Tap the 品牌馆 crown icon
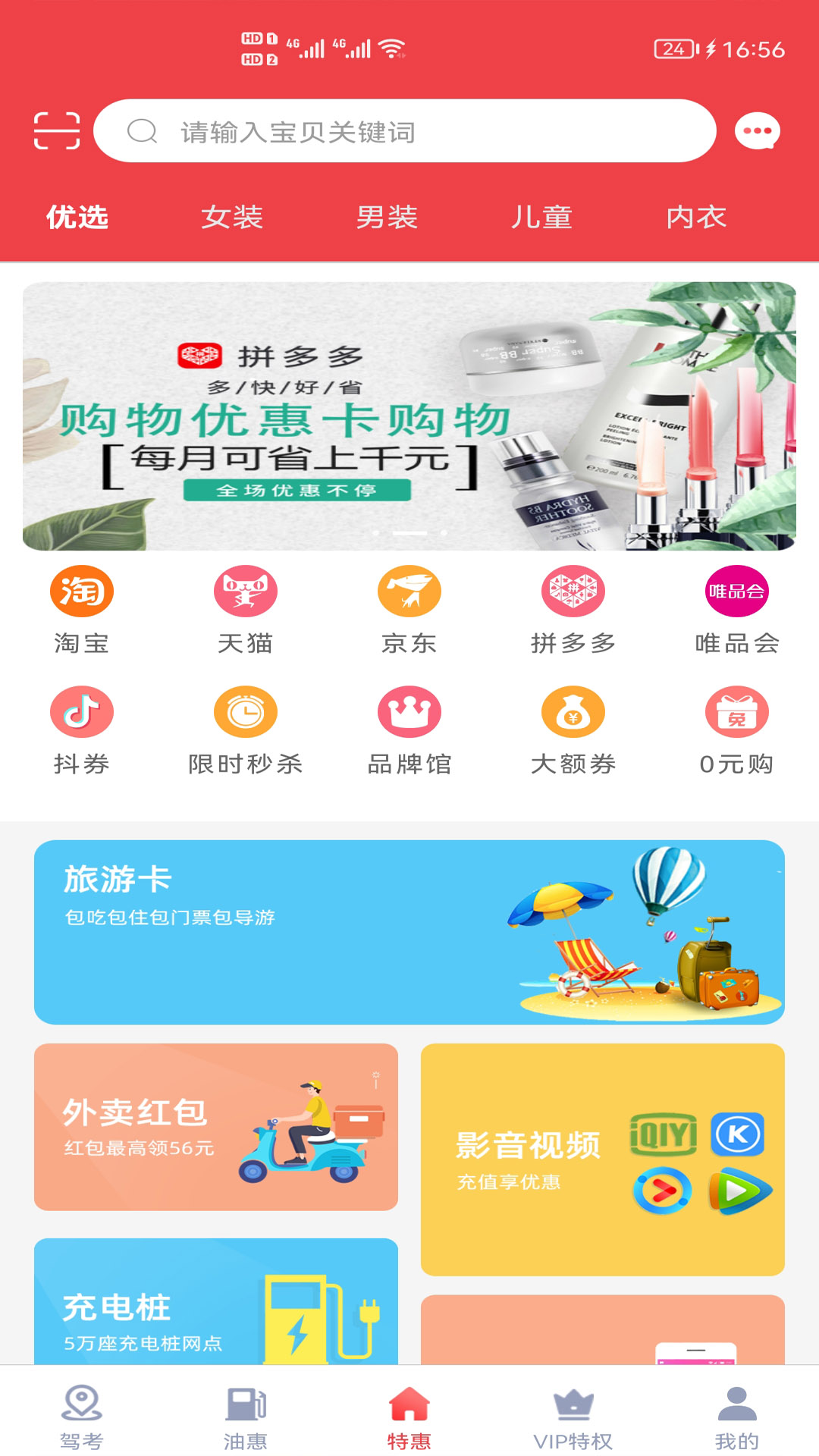The image size is (819, 1456). pos(409,711)
